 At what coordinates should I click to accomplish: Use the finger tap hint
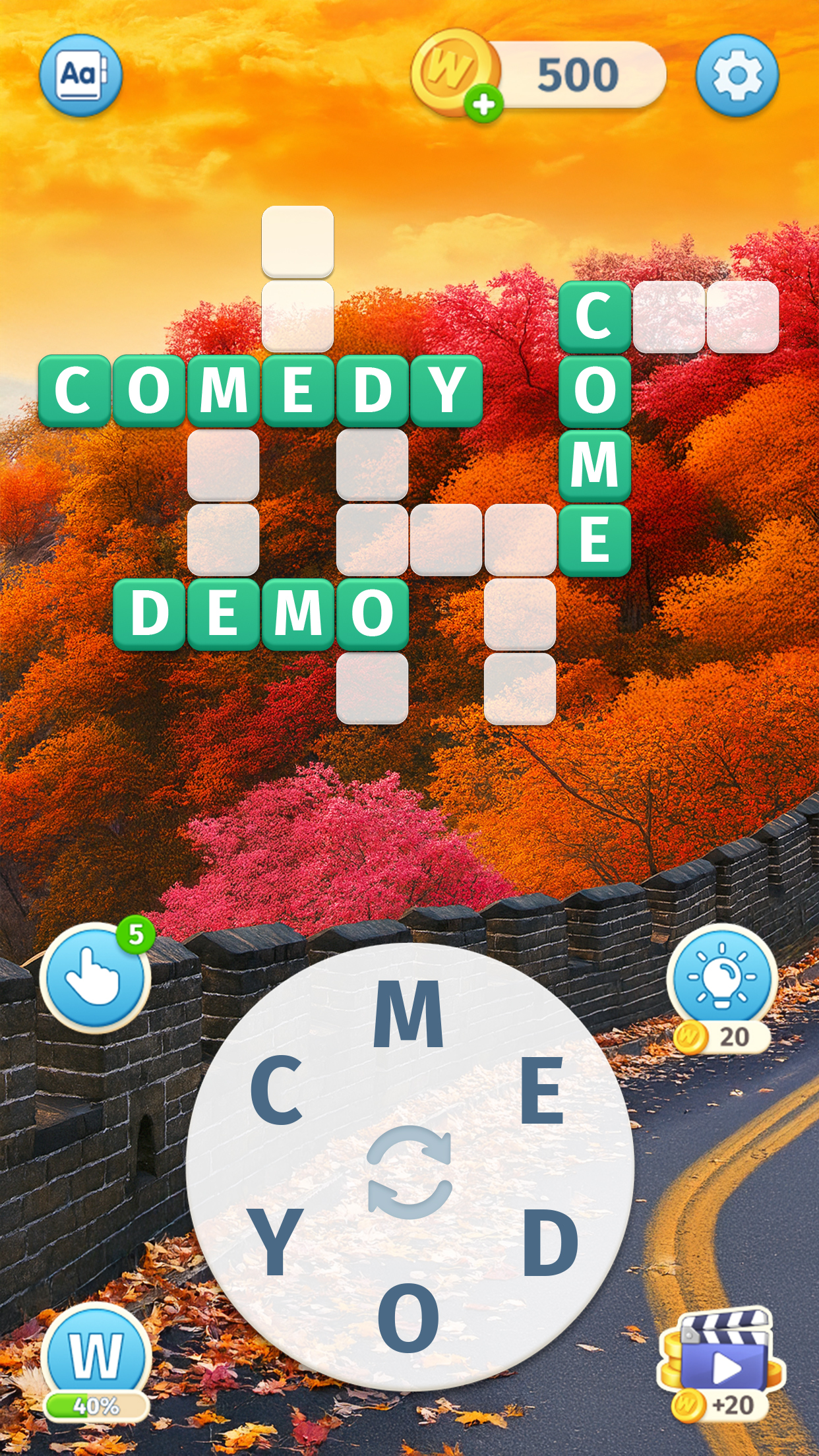pos(95,978)
